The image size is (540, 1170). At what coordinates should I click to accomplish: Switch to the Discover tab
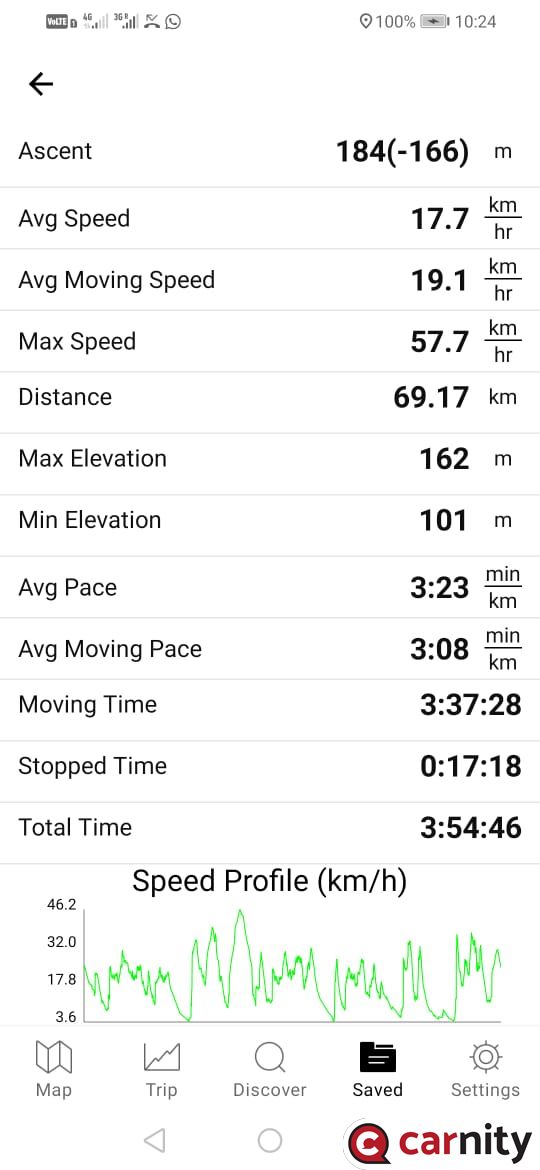(x=269, y=1069)
